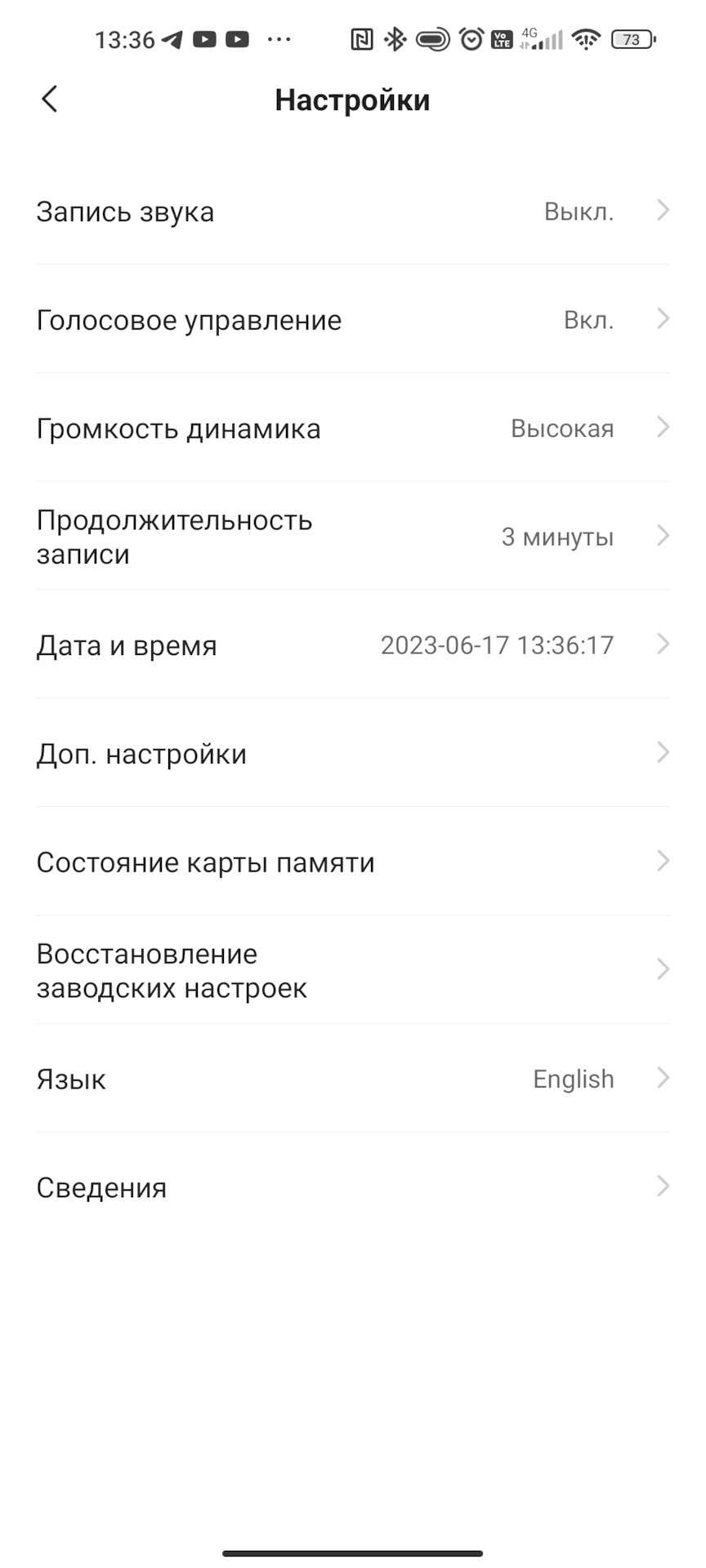Open Восстановление заводских настроек

click(353, 970)
